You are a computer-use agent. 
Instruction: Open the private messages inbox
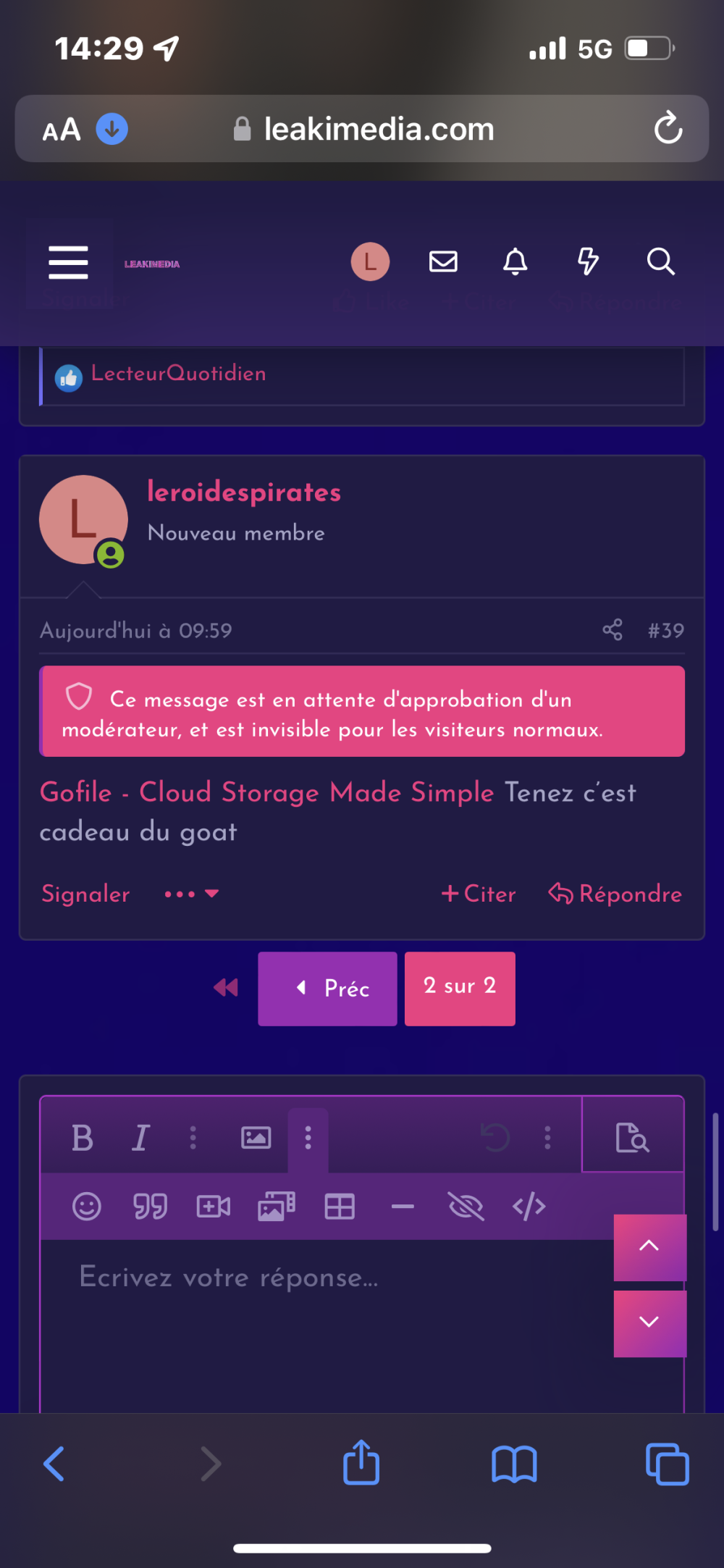click(x=443, y=261)
